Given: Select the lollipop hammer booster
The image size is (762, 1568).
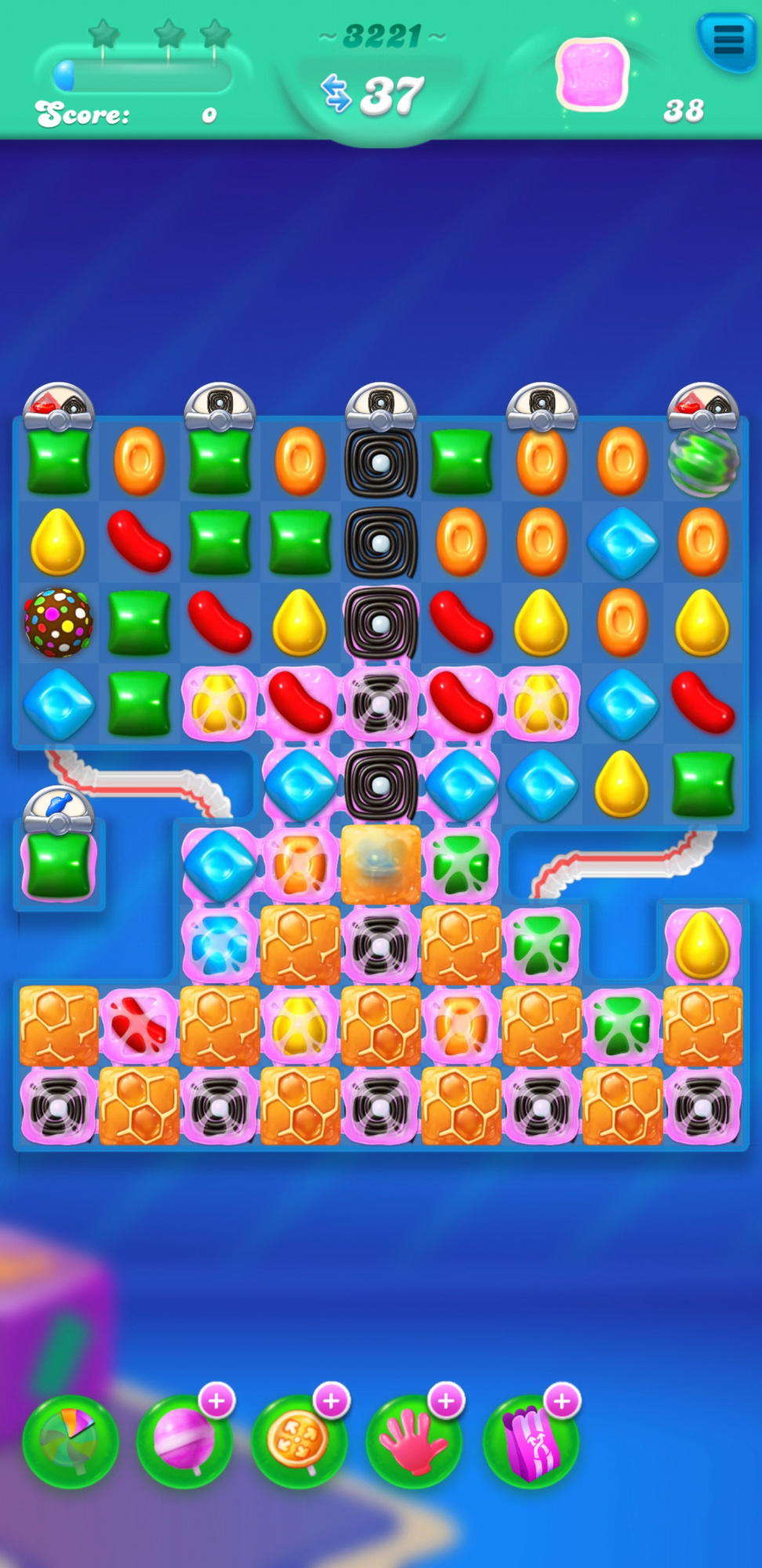Looking at the screenshot, I should [185, 1440].
